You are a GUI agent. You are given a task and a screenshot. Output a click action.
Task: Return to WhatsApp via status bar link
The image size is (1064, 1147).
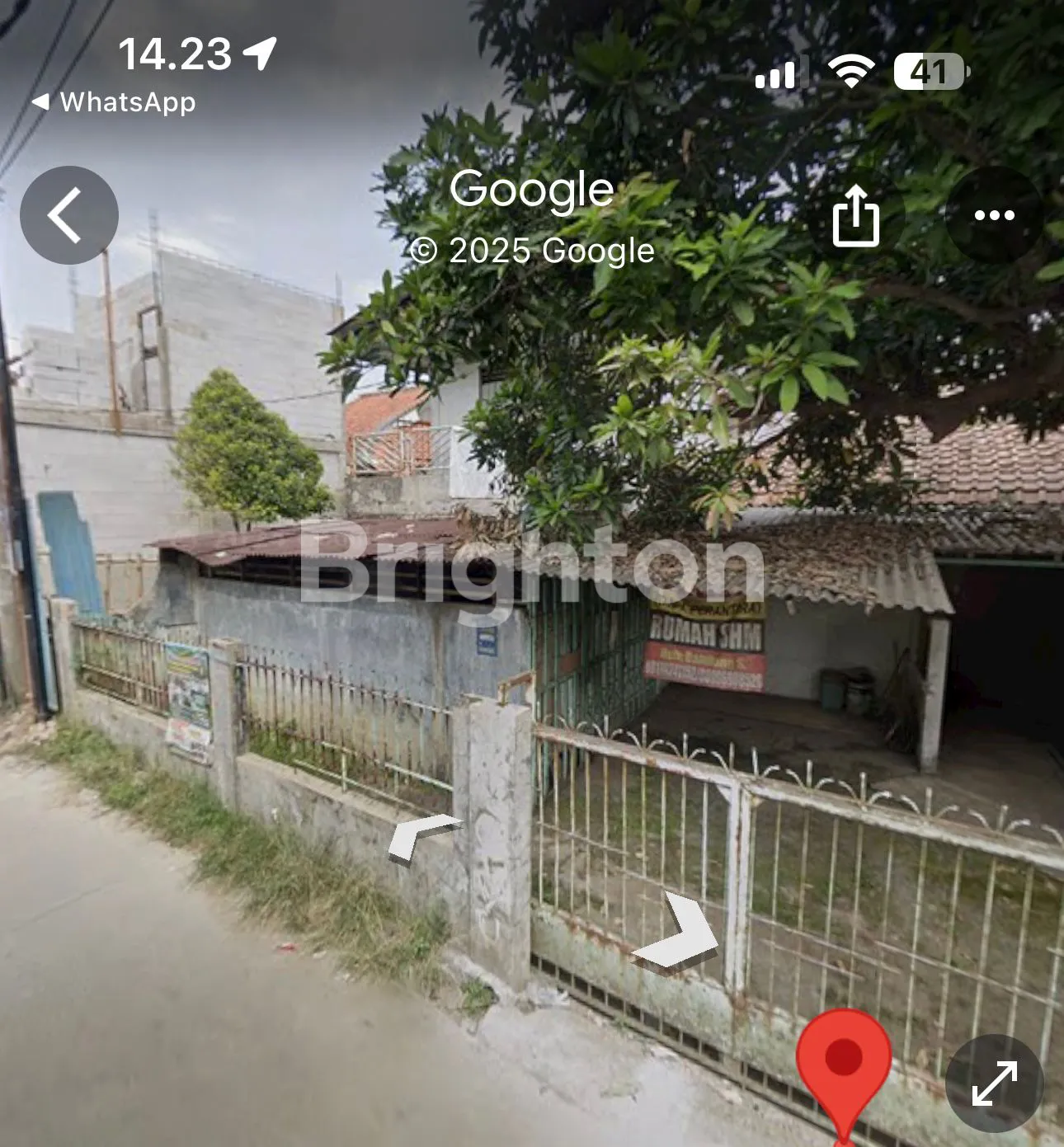115,102
